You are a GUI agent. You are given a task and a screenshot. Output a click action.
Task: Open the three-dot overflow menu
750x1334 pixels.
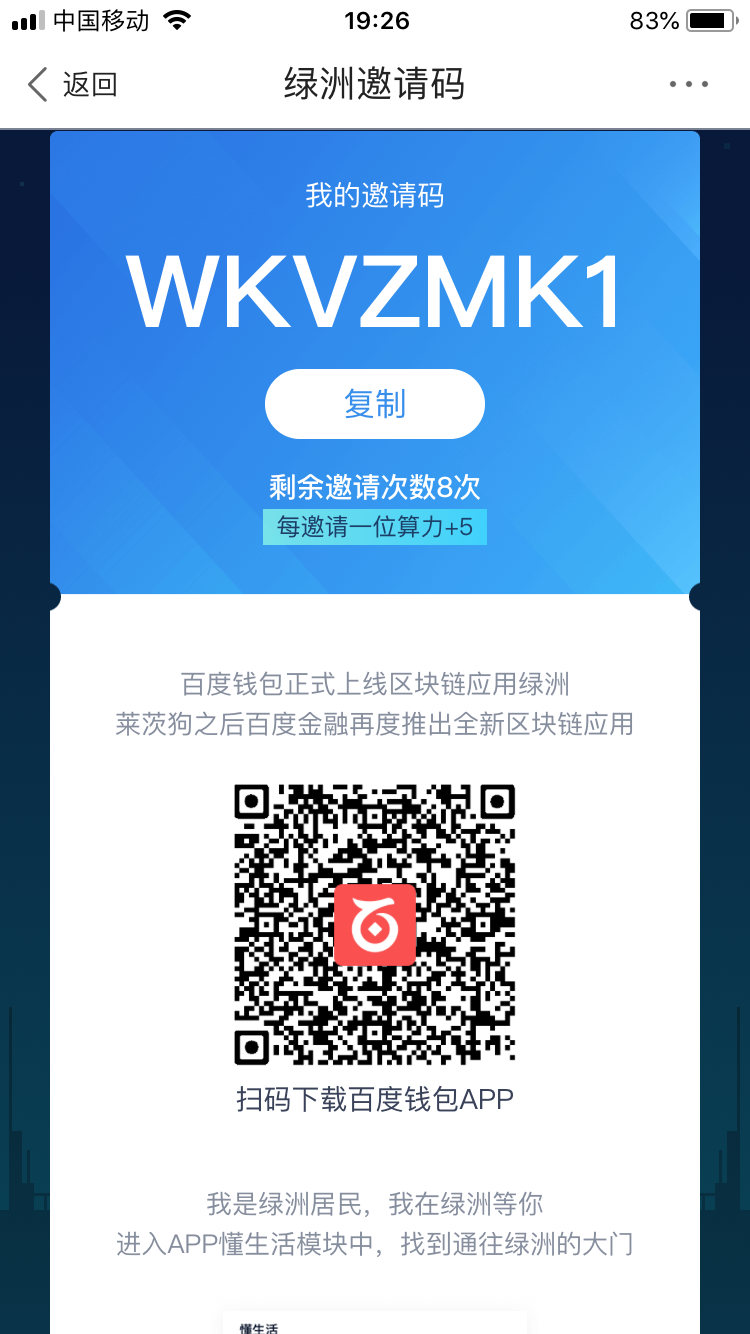pyautogui.click(x=689, y=84)
